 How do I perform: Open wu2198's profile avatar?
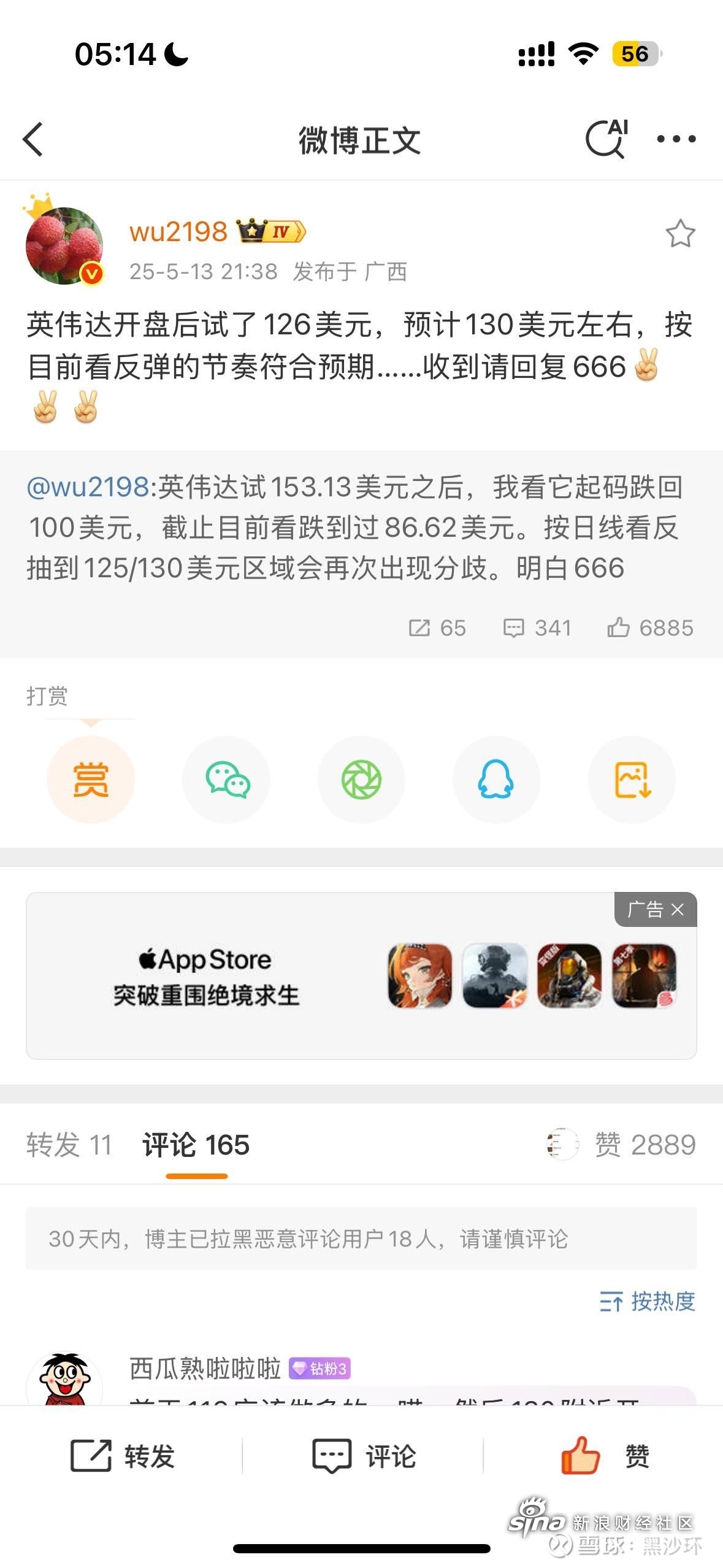(x=64, y=245)
